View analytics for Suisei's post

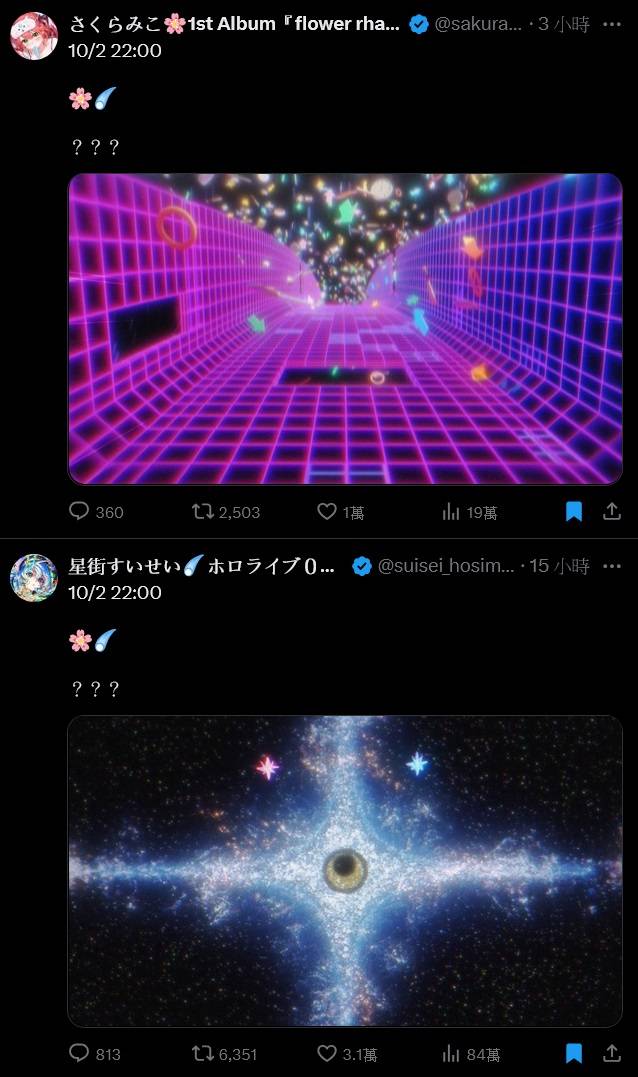point(452,1053)
